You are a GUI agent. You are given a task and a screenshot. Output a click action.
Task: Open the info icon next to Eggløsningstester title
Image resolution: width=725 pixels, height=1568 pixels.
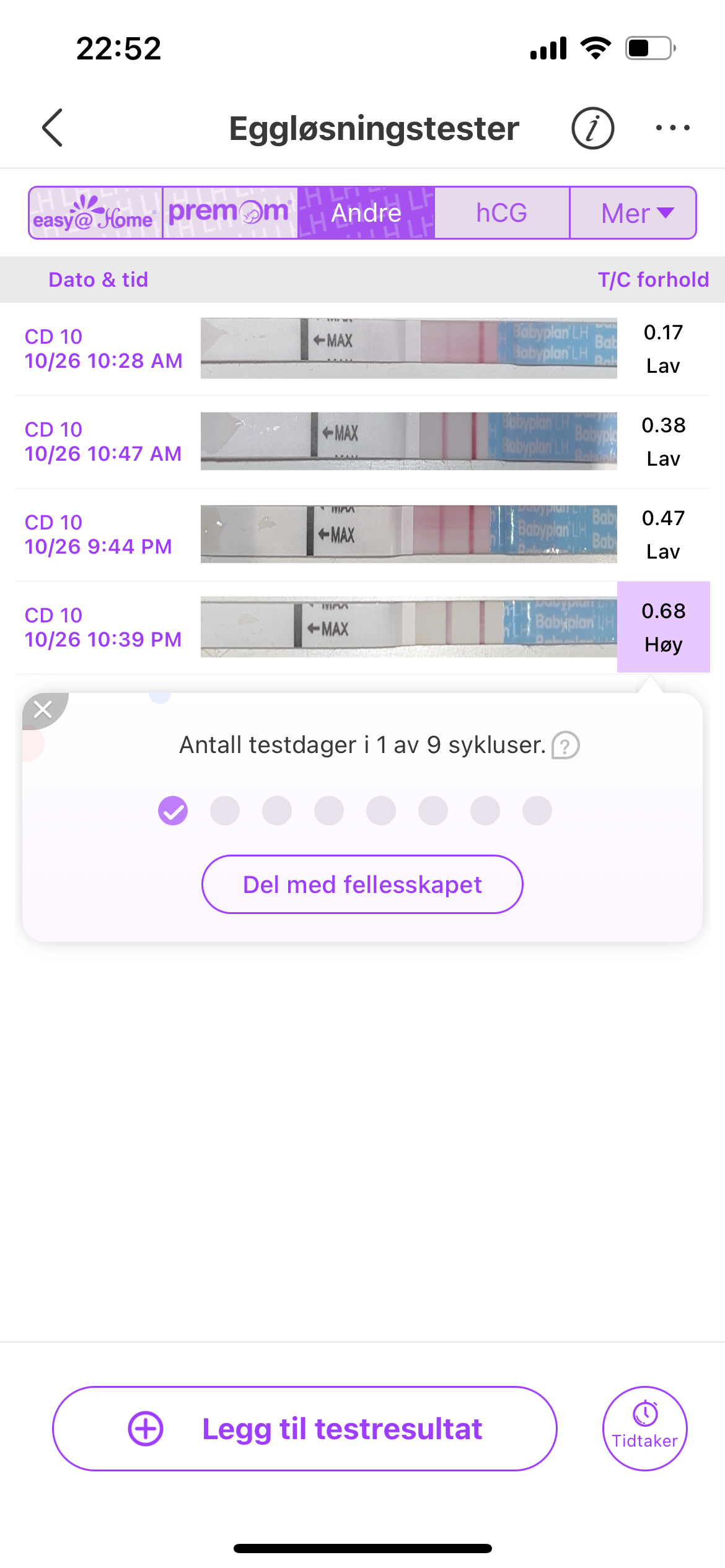tap(592, 128)
